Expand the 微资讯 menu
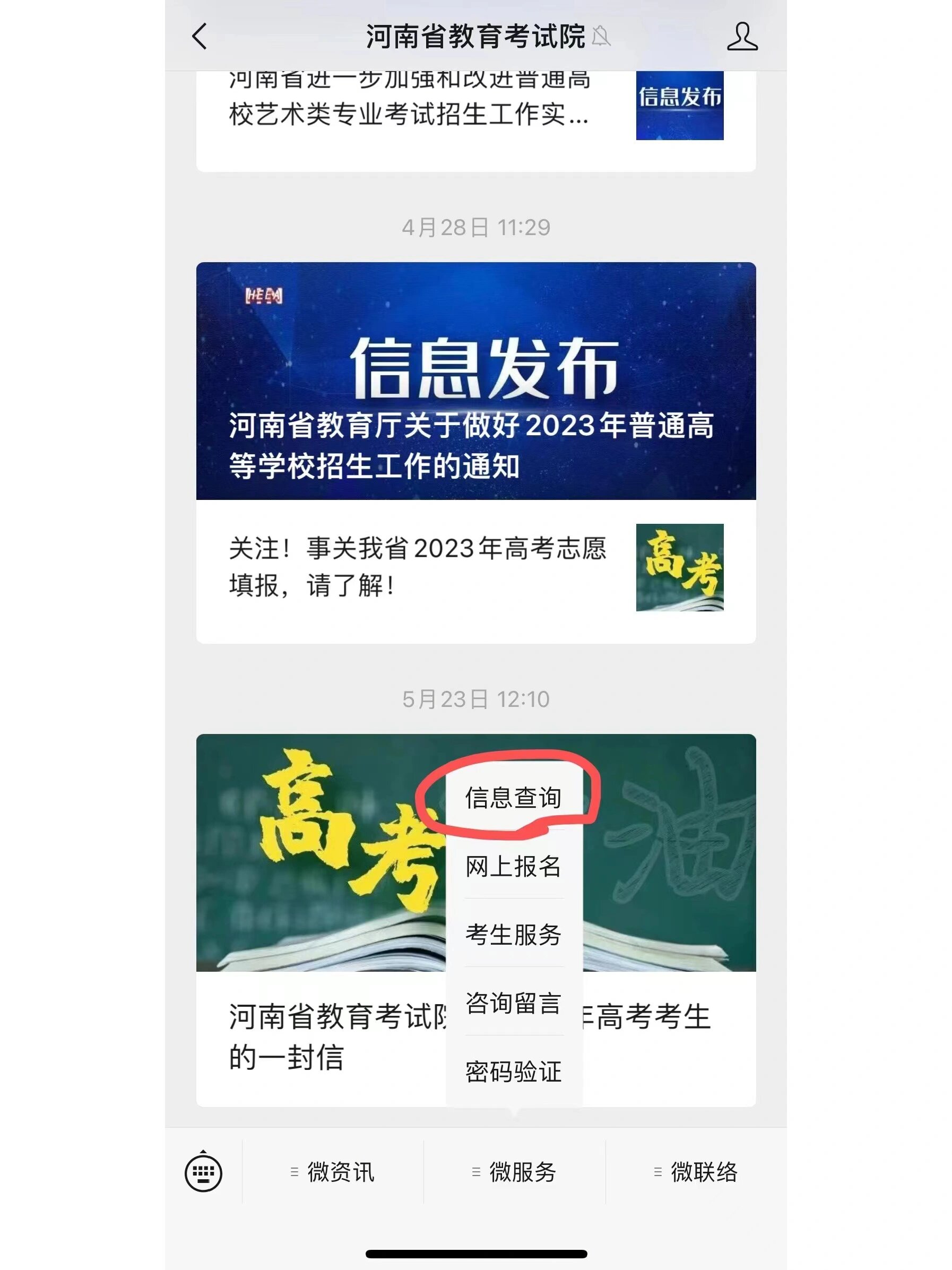Viewport: 952px width, 1270px height. click(x=333, y=1172)
